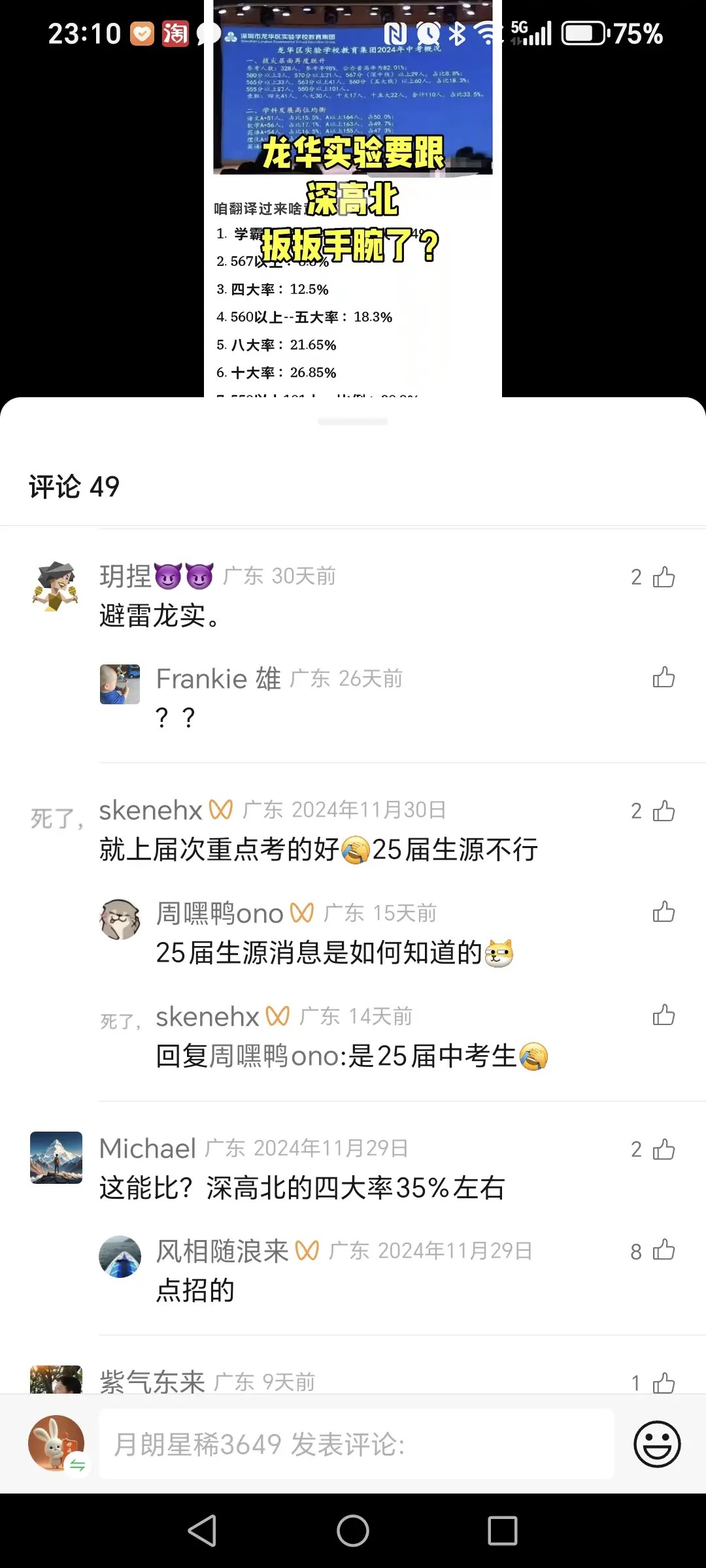View 风相随浪来's profile avatar
Image resolution: width=706 pixels, height=1568 pixels.
tap(120, 1256)
